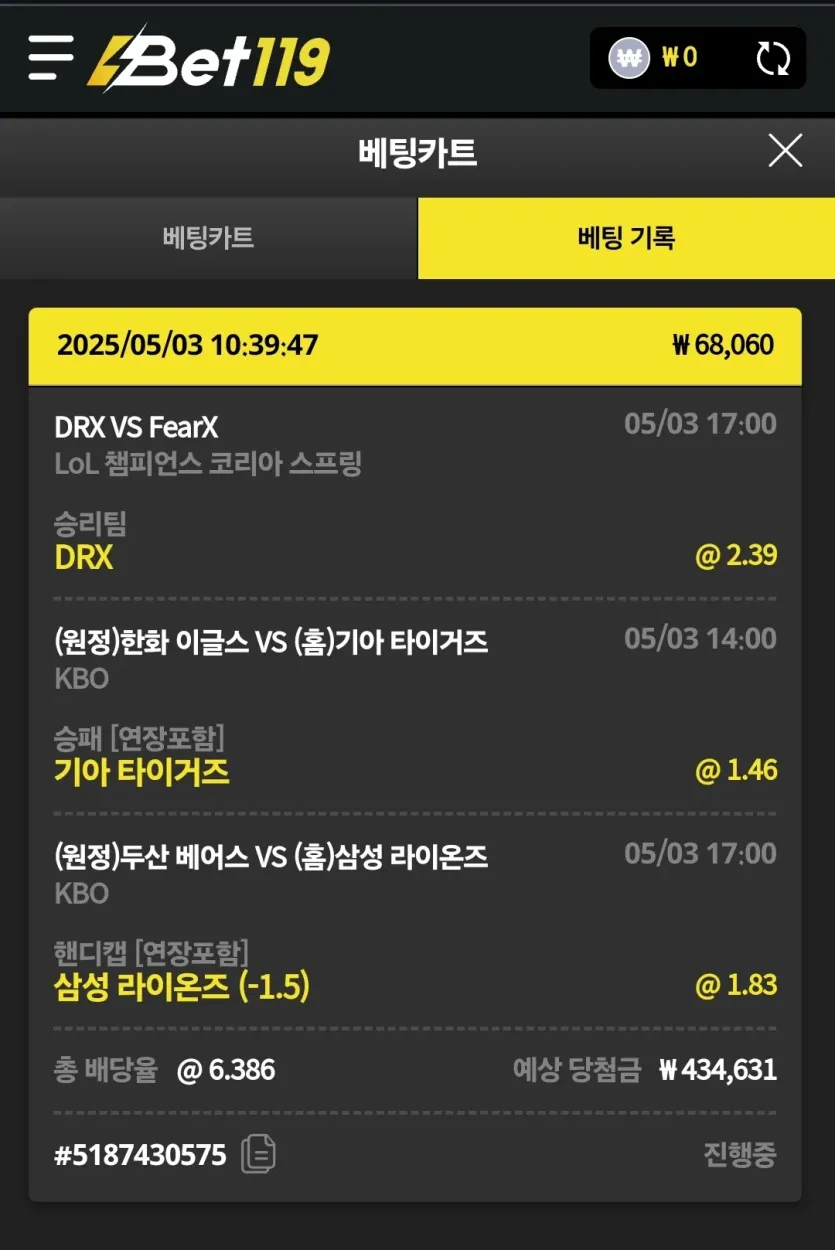This screenshot has width=835, height=1250.
Task: Refresh the wallet balance
Action: 773,58
